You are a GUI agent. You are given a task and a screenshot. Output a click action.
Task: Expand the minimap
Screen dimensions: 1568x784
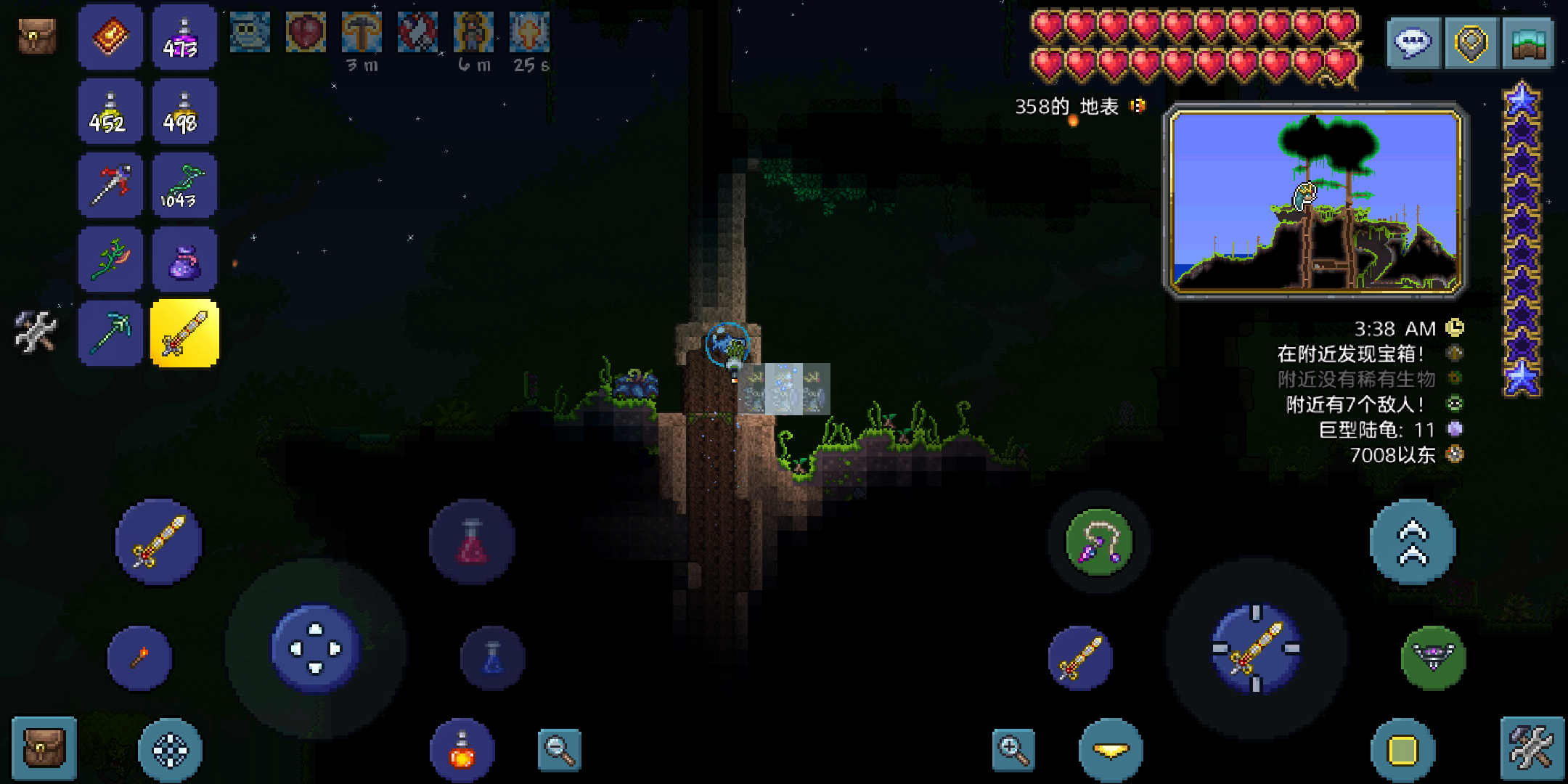[1315, 202]
